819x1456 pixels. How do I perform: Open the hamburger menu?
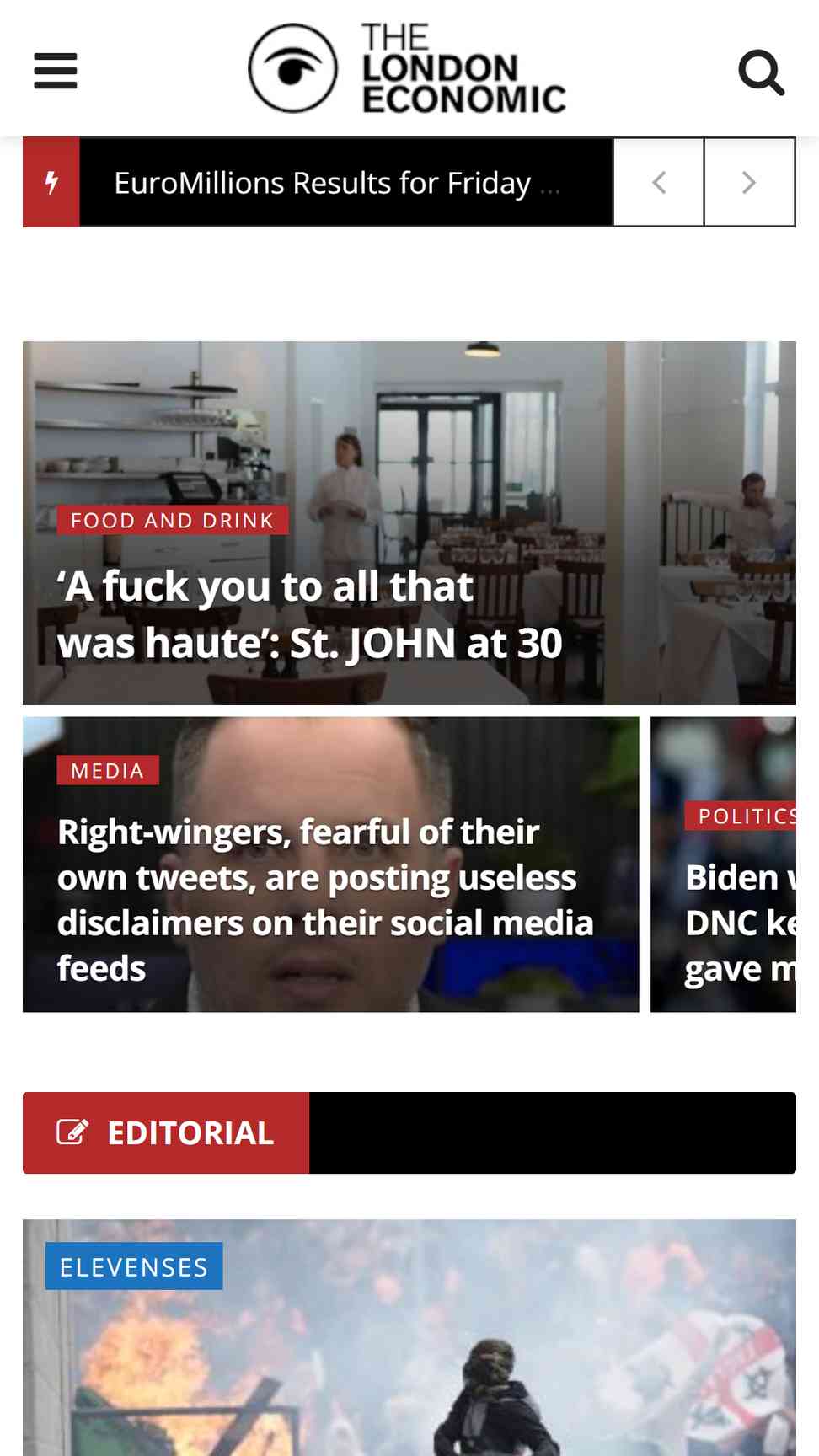click(56, 71)
